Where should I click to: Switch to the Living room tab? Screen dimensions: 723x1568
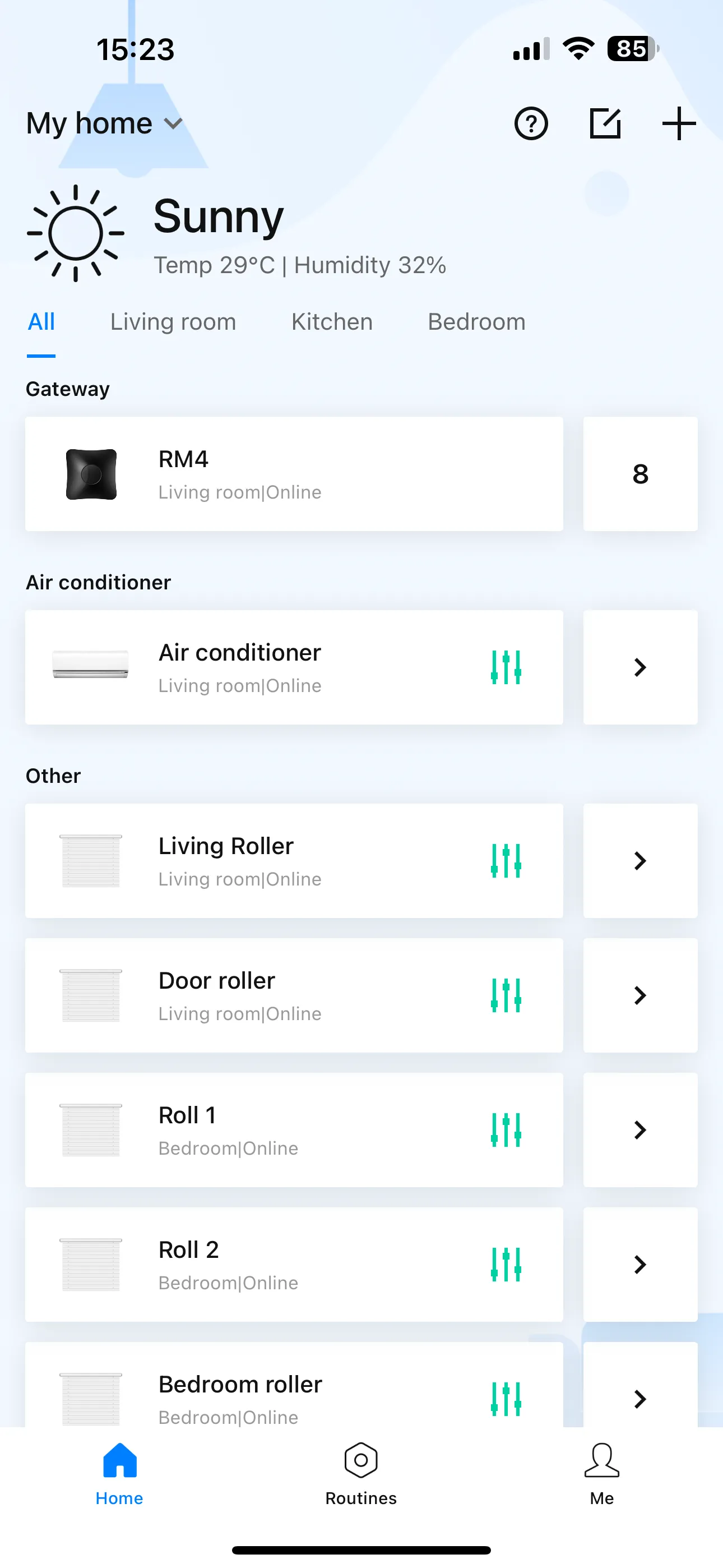(173, 321)
